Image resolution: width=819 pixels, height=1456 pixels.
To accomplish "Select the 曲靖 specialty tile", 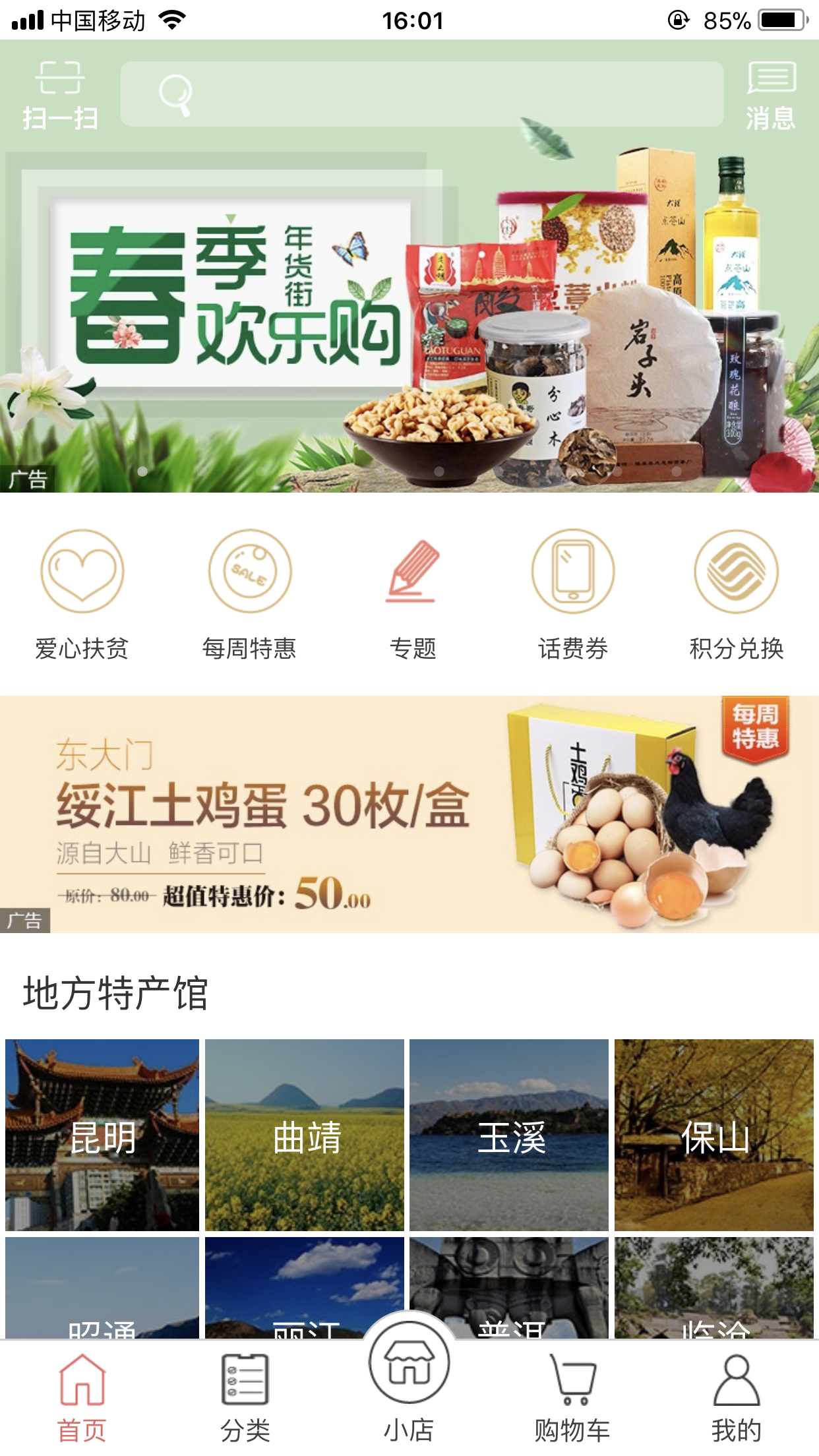I will click(305, 1135).
